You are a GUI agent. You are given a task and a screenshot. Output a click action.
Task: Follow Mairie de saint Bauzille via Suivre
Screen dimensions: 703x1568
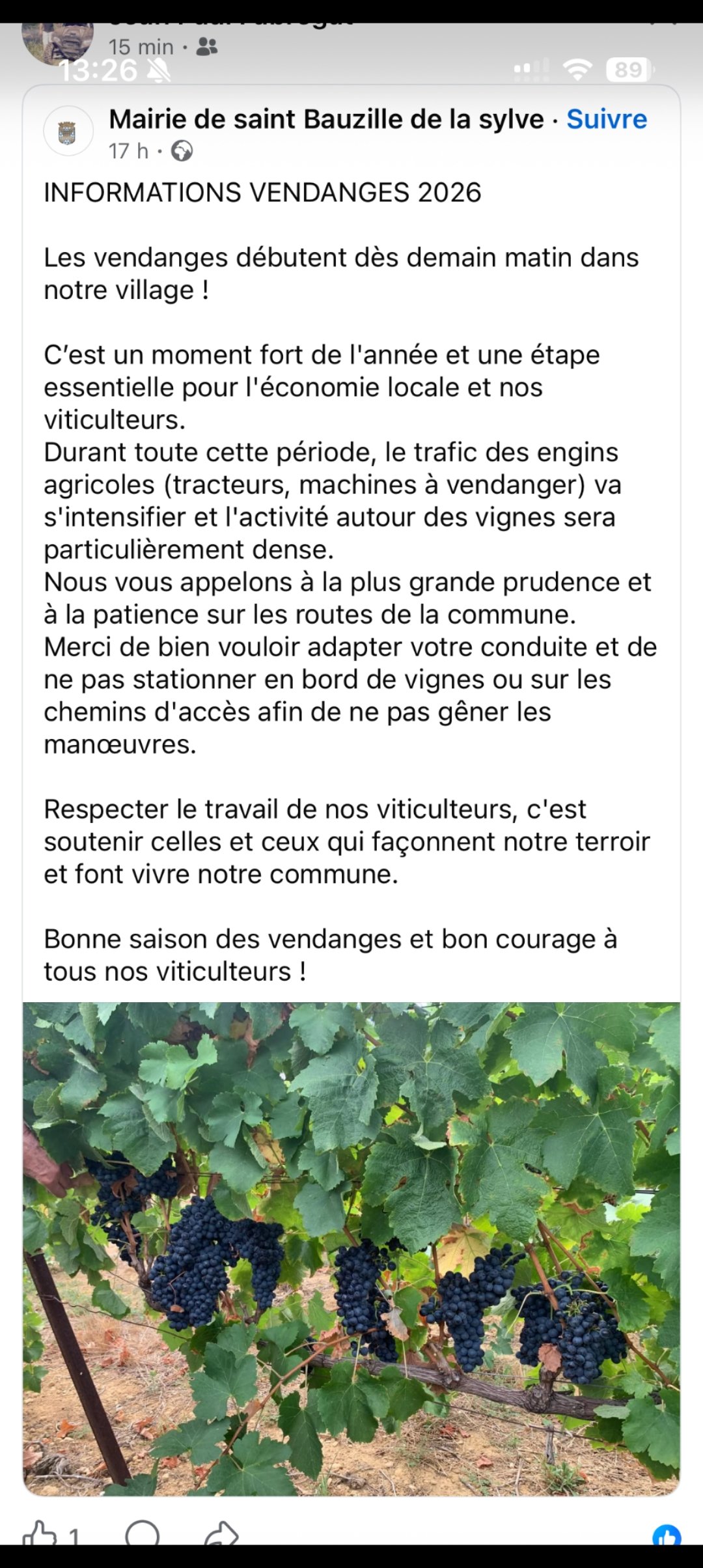[607, 119]
